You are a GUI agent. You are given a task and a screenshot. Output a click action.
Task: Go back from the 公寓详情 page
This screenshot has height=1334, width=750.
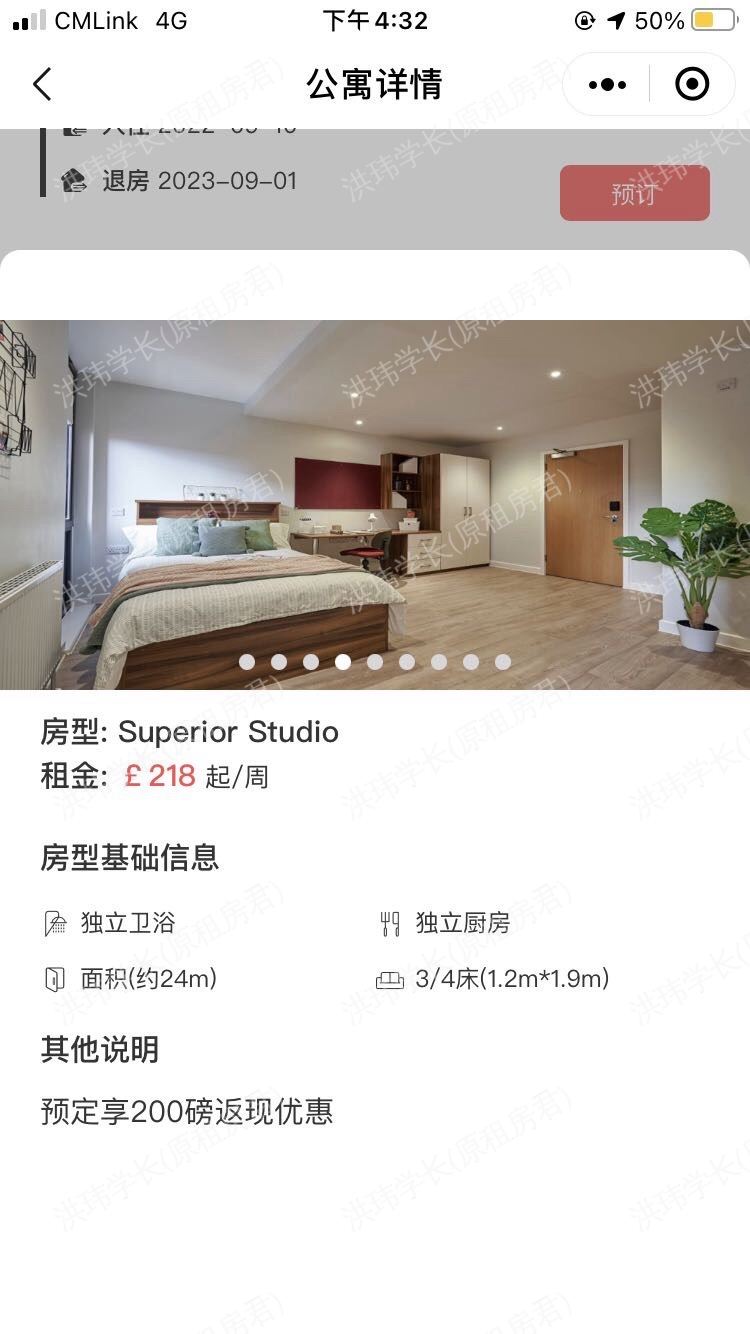click(42, 85)
